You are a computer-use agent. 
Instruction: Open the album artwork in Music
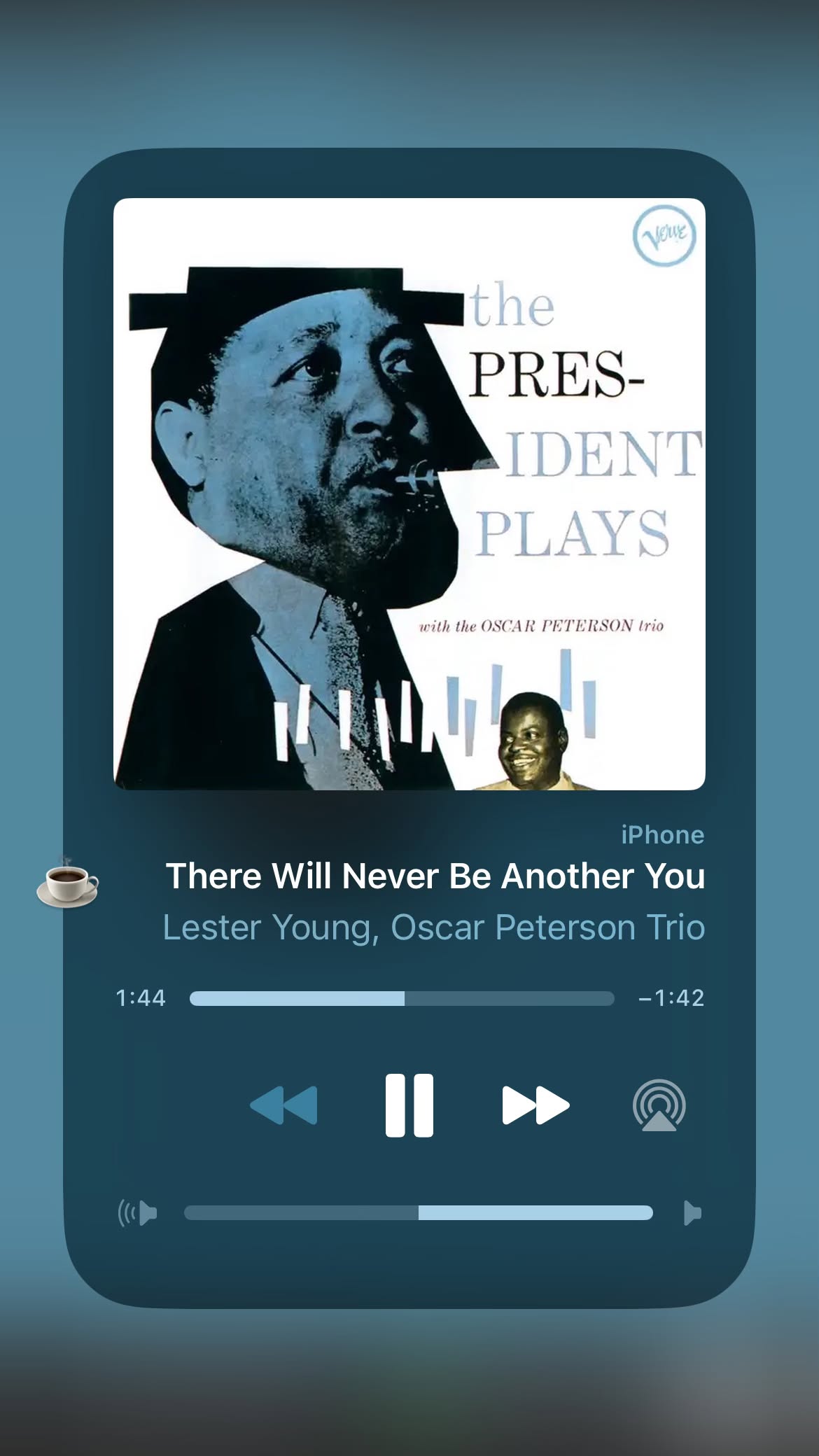[409, 494]
